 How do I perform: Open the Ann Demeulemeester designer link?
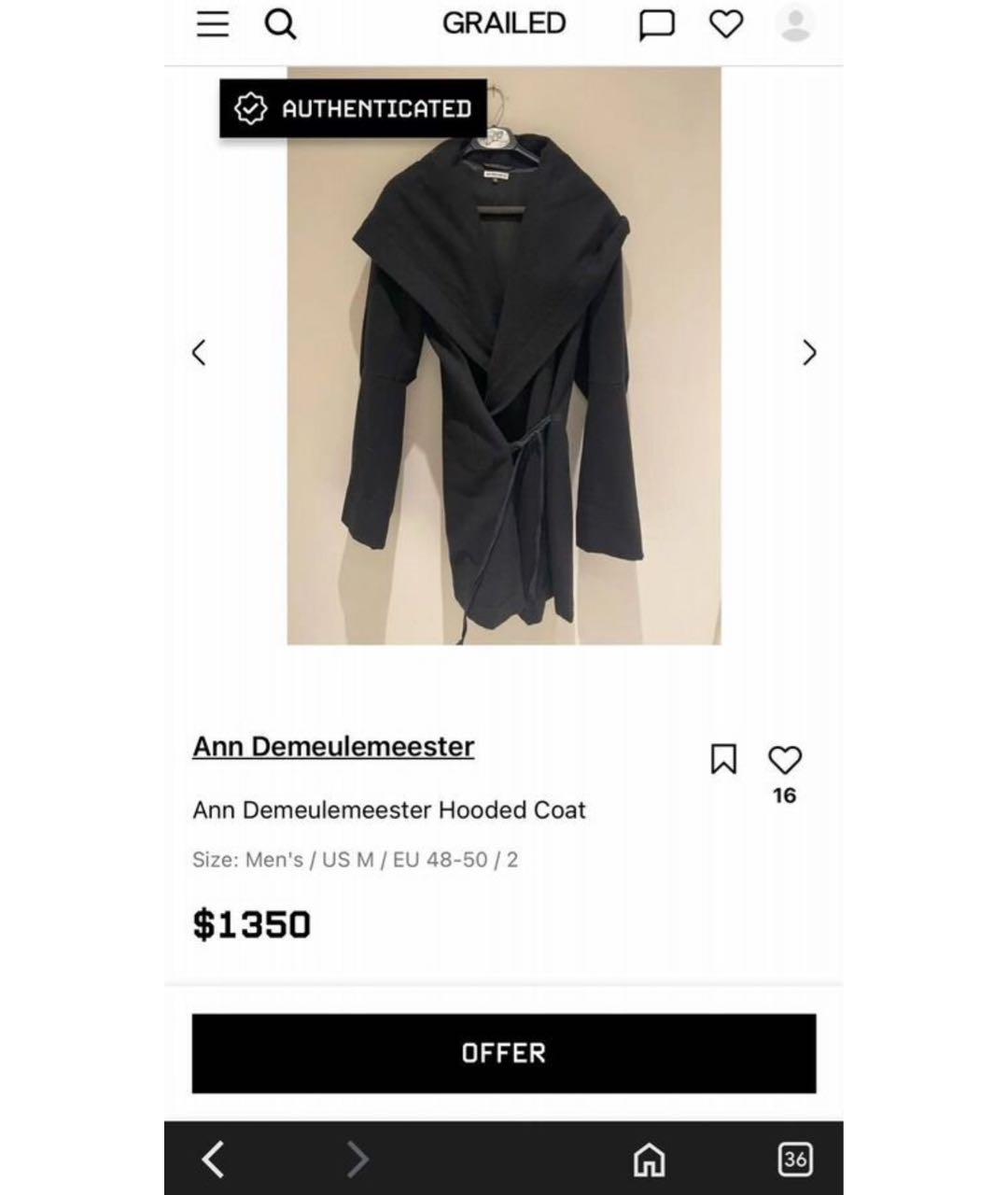[x=333, y=747]
